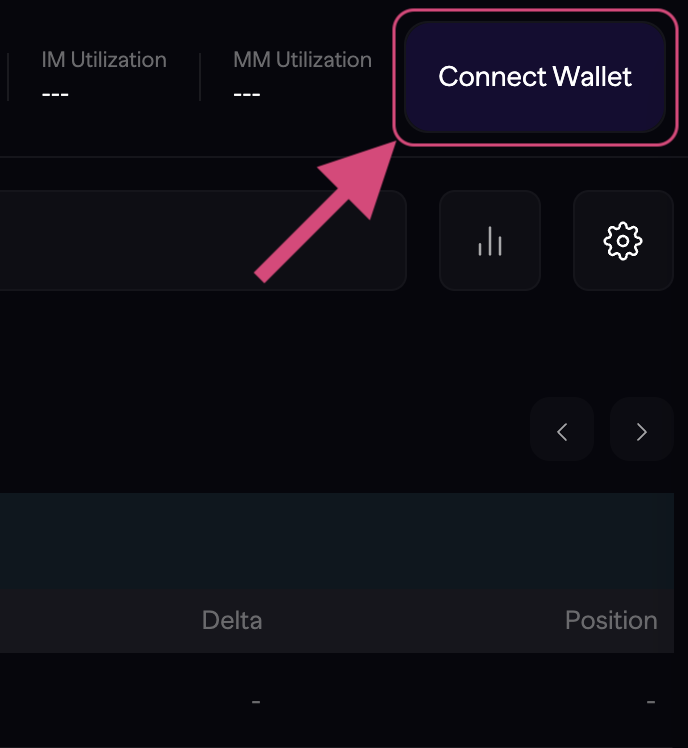688x748 pixels.
Task: Open the bar chart icon
Action: click(490, 240)
